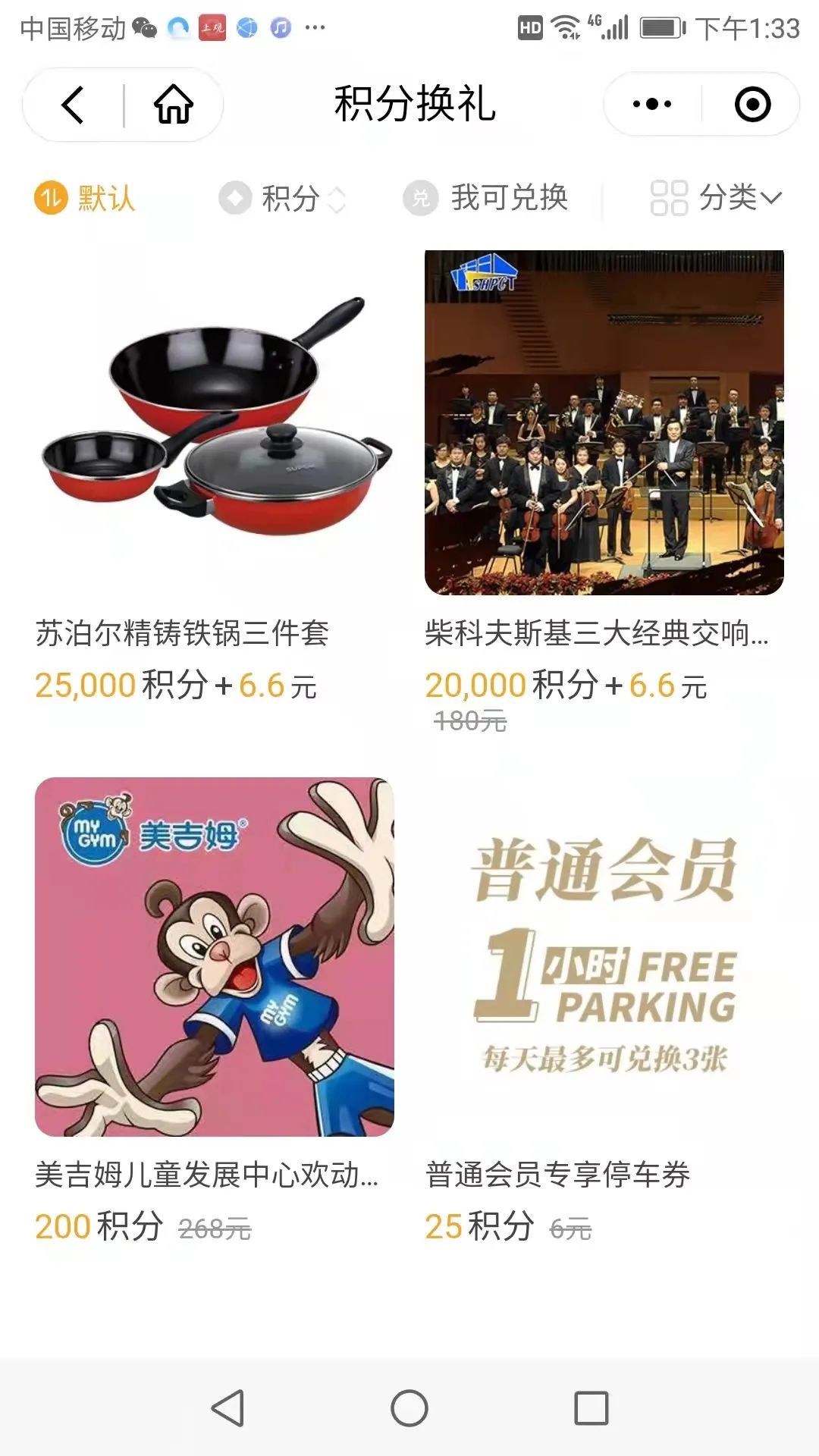The width and height of the screenshot is (819, 1456).
Task: Open recent apps from navigation bar
Action: tap(591, 1408)
